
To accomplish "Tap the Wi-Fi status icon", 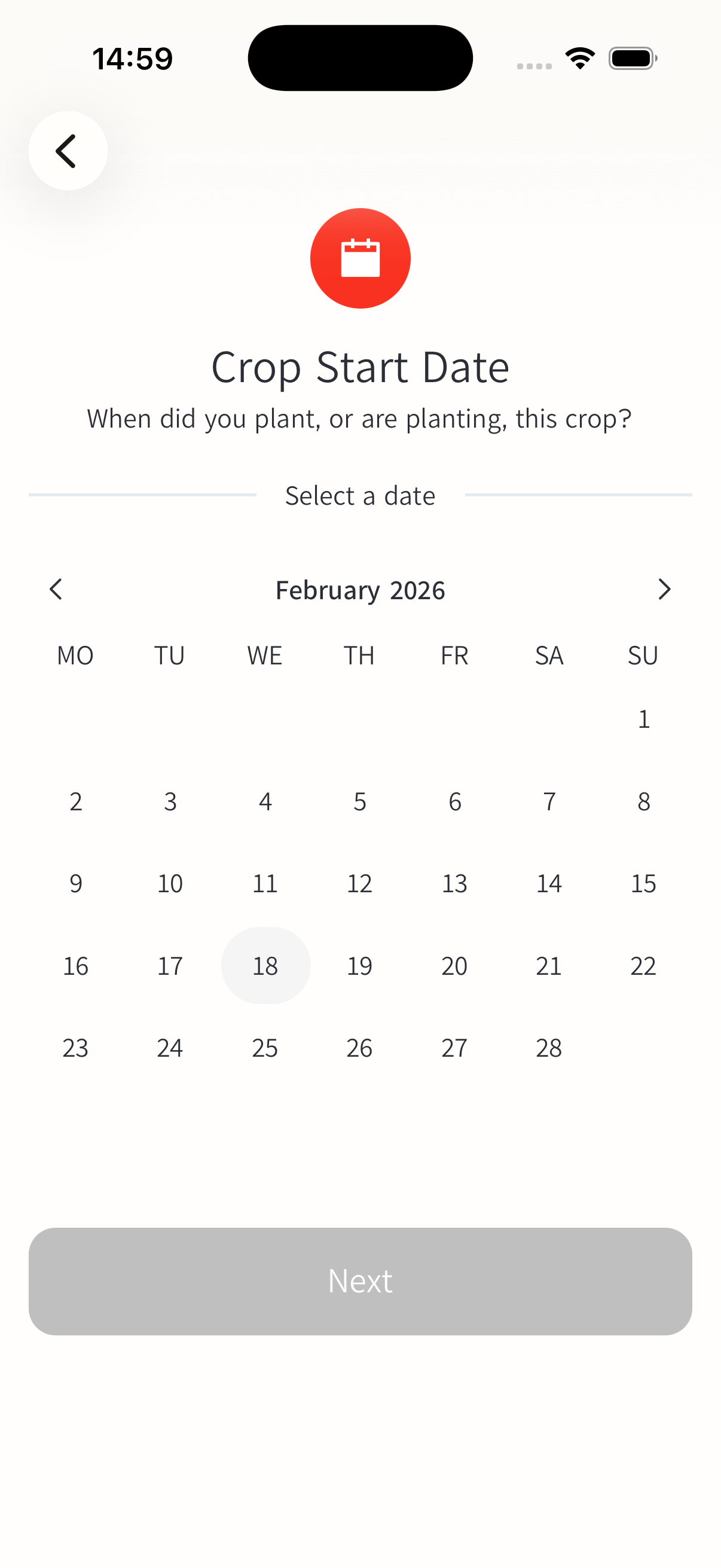I will pyautogui.click(x=579, y=57).
